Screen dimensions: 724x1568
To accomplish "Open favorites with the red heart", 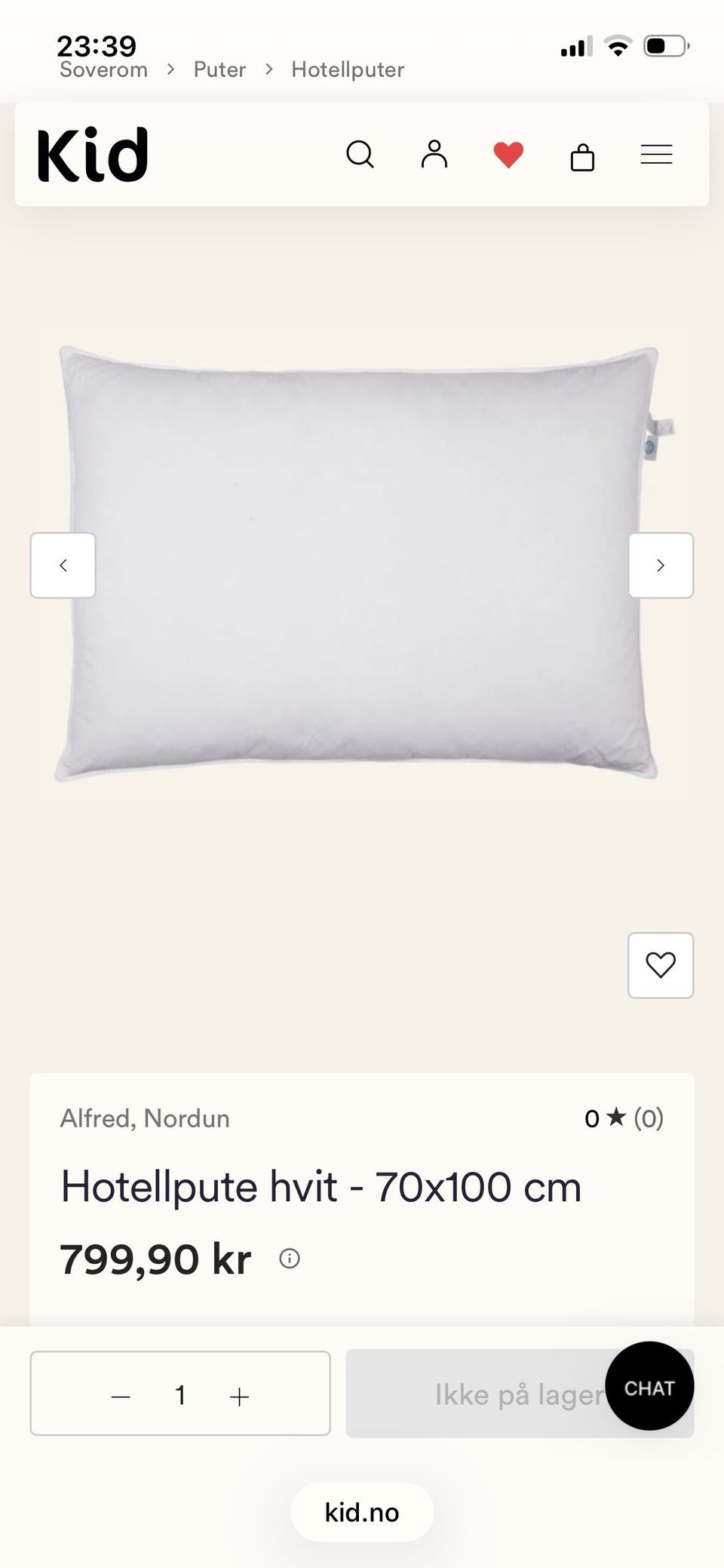I will point(508,155).
